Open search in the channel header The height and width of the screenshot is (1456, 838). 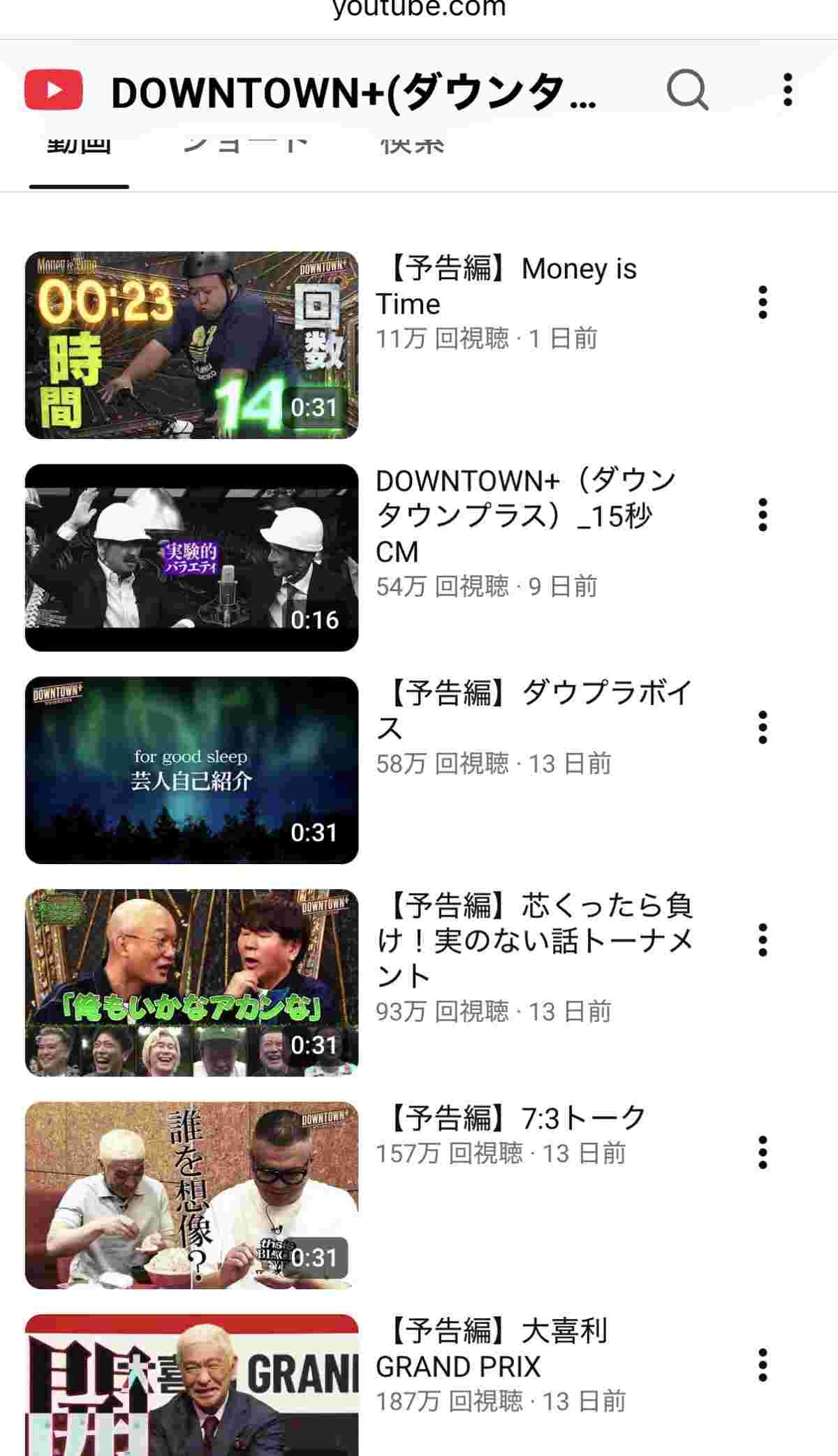[x=688, y=90]
